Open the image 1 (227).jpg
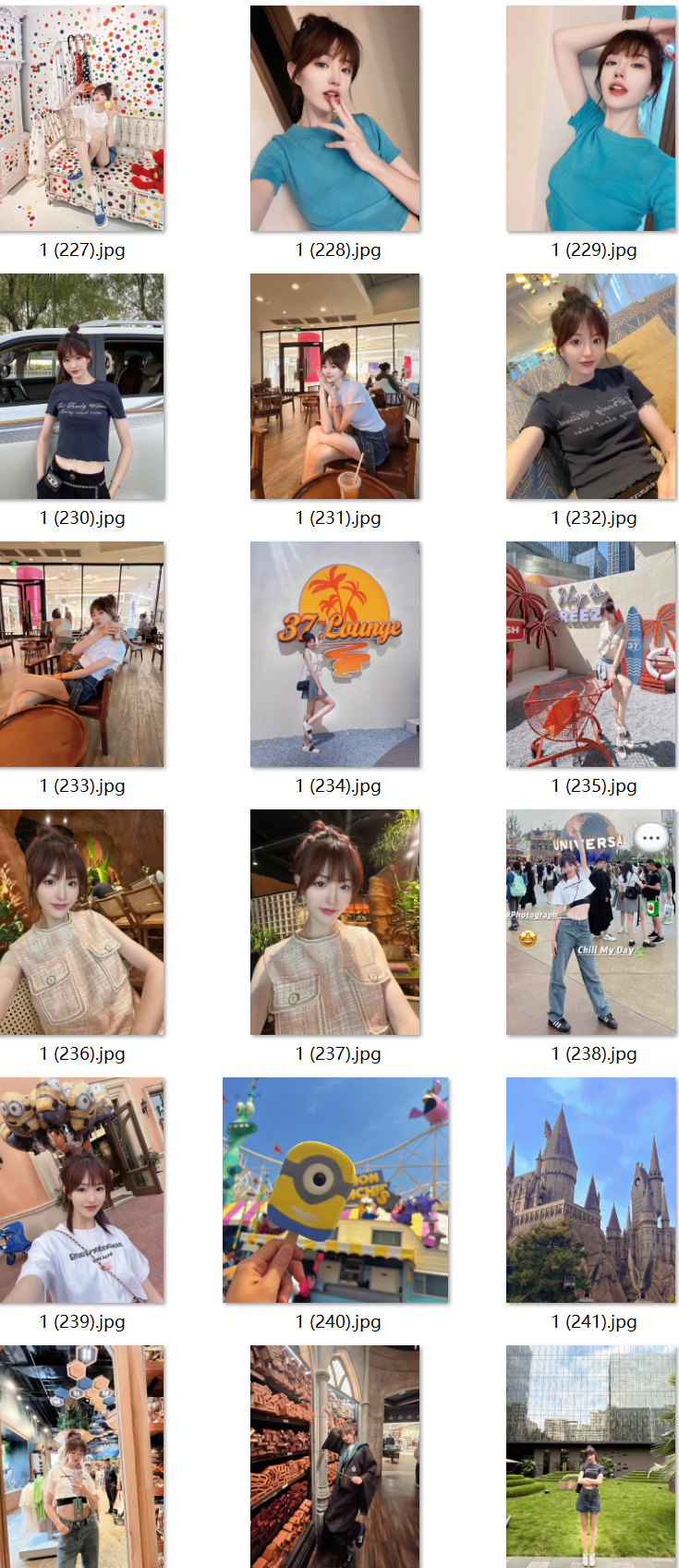 click(82, 118)
